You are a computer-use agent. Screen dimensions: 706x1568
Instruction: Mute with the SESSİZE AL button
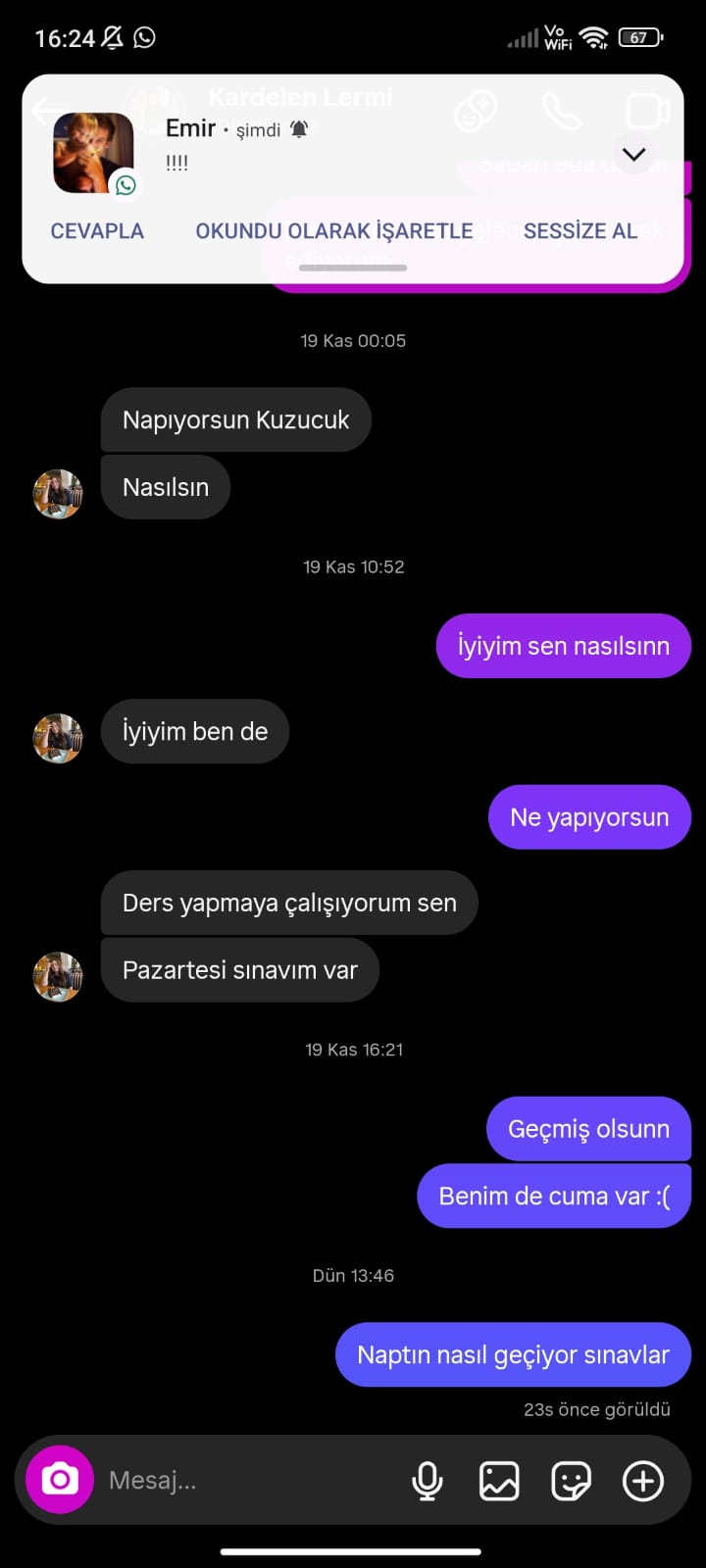[x=580, y=231]
